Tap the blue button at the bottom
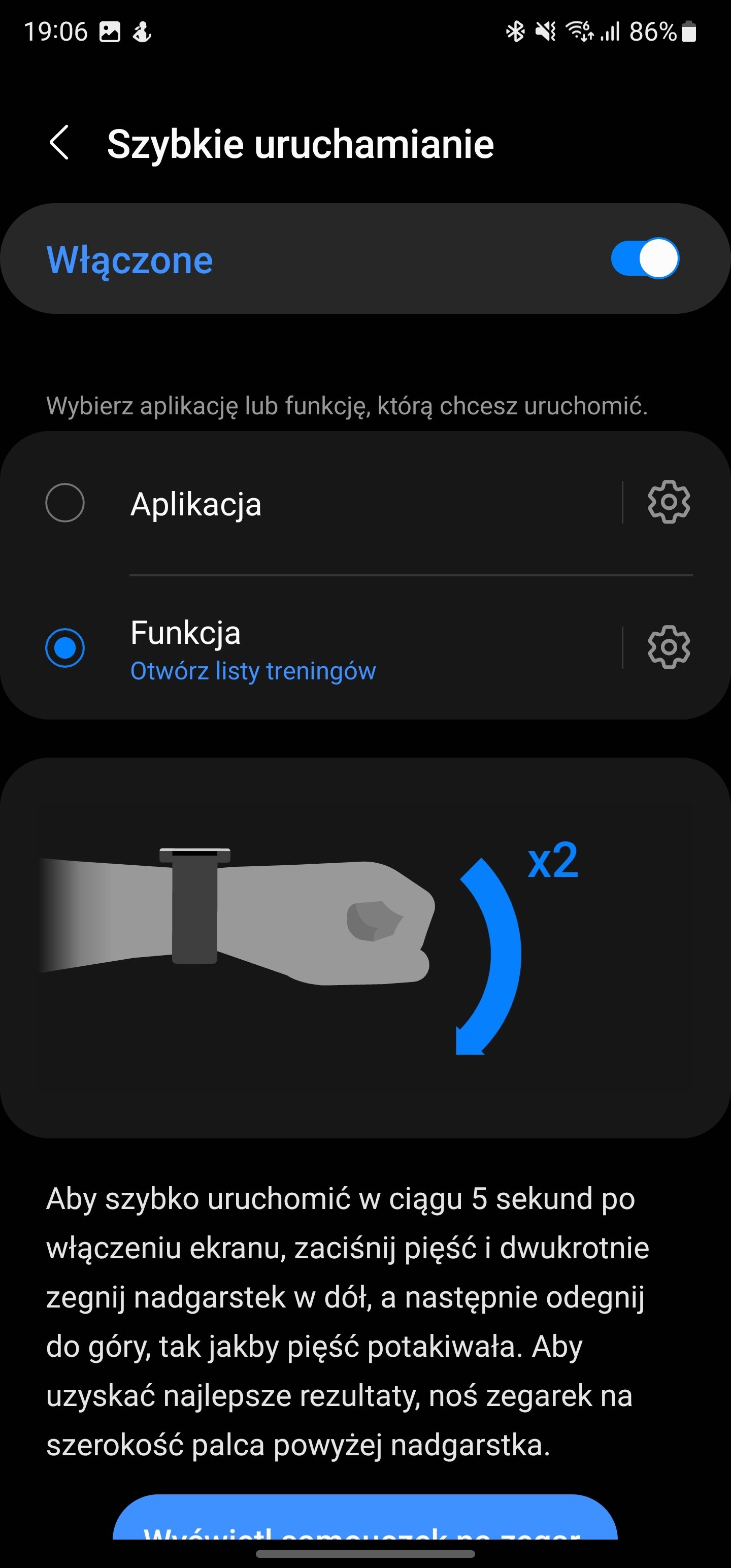The width and height of the screenshot is (731, 1568). pyautogui.click(x=365, y=1517)
